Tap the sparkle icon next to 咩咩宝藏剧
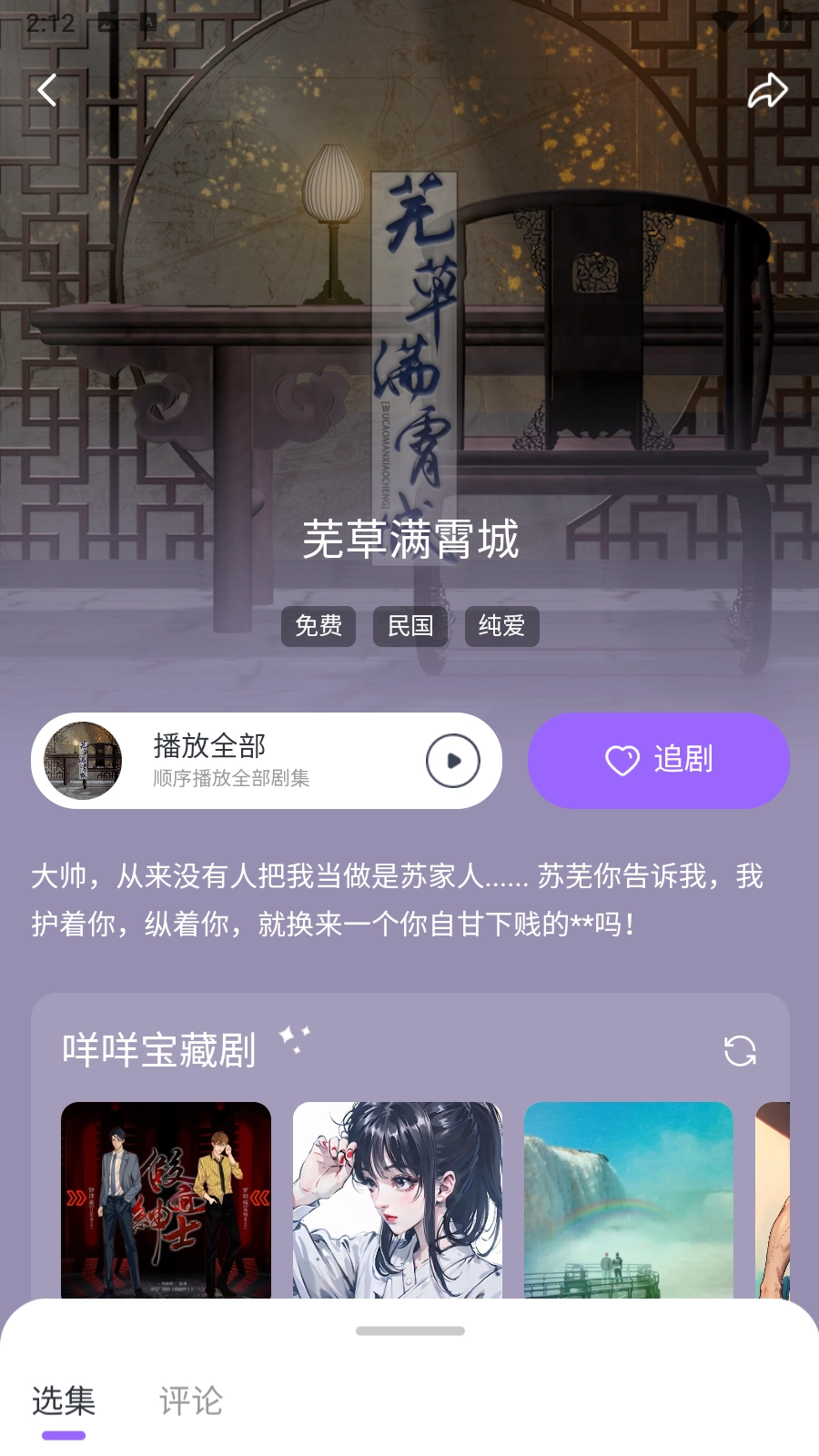Screen dimensions: 819x1456 tap(291, 1036)
